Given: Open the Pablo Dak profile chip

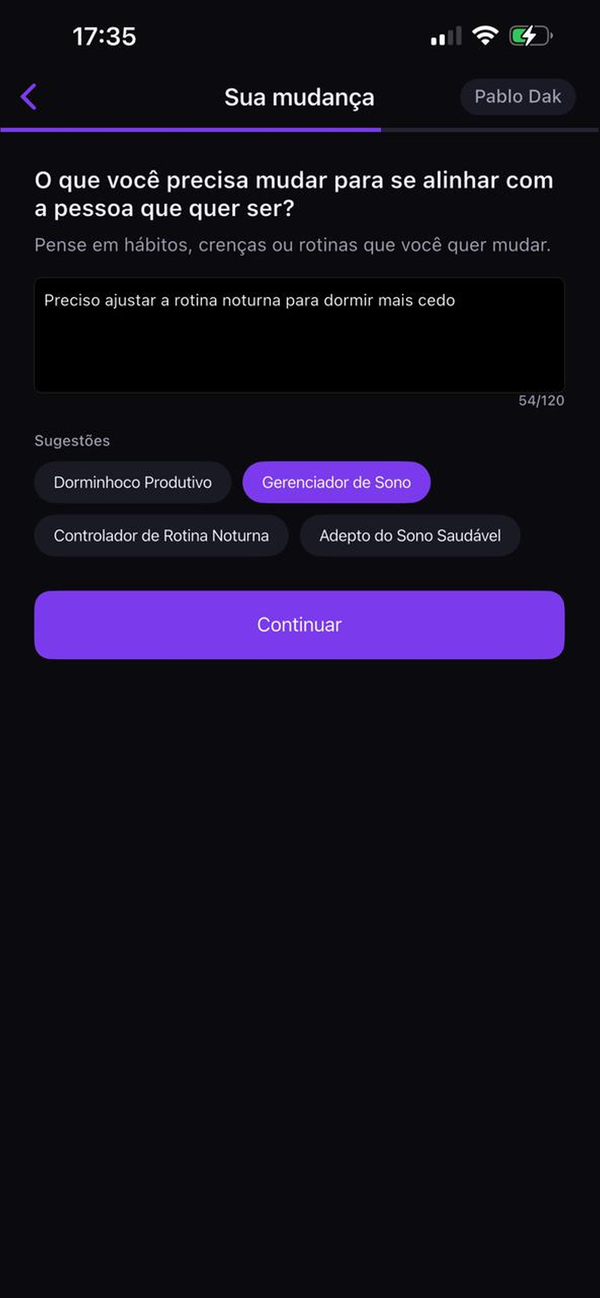Looking at the screenshot, I should pyautogui.click(x=517, y=97).
